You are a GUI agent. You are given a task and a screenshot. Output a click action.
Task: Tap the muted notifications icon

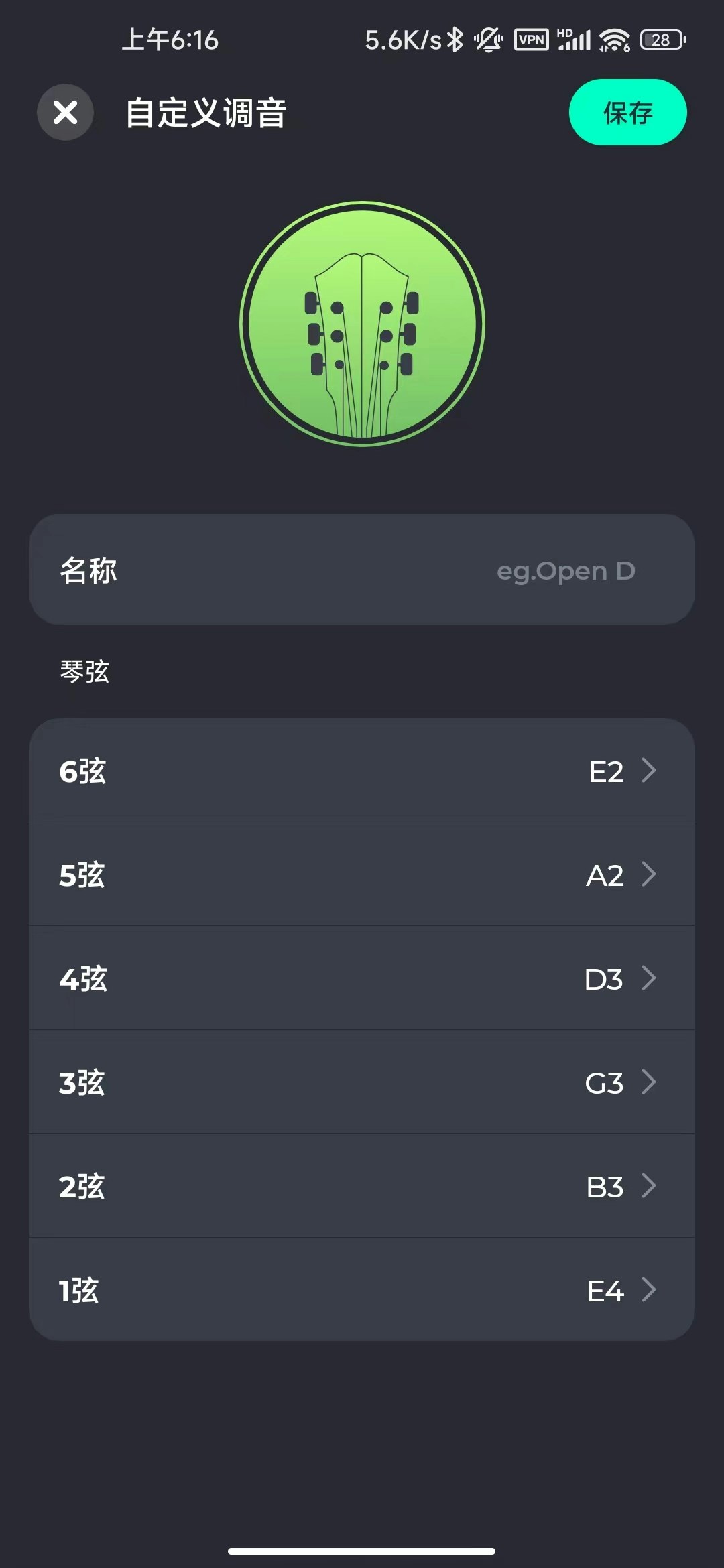pos(487,40)
